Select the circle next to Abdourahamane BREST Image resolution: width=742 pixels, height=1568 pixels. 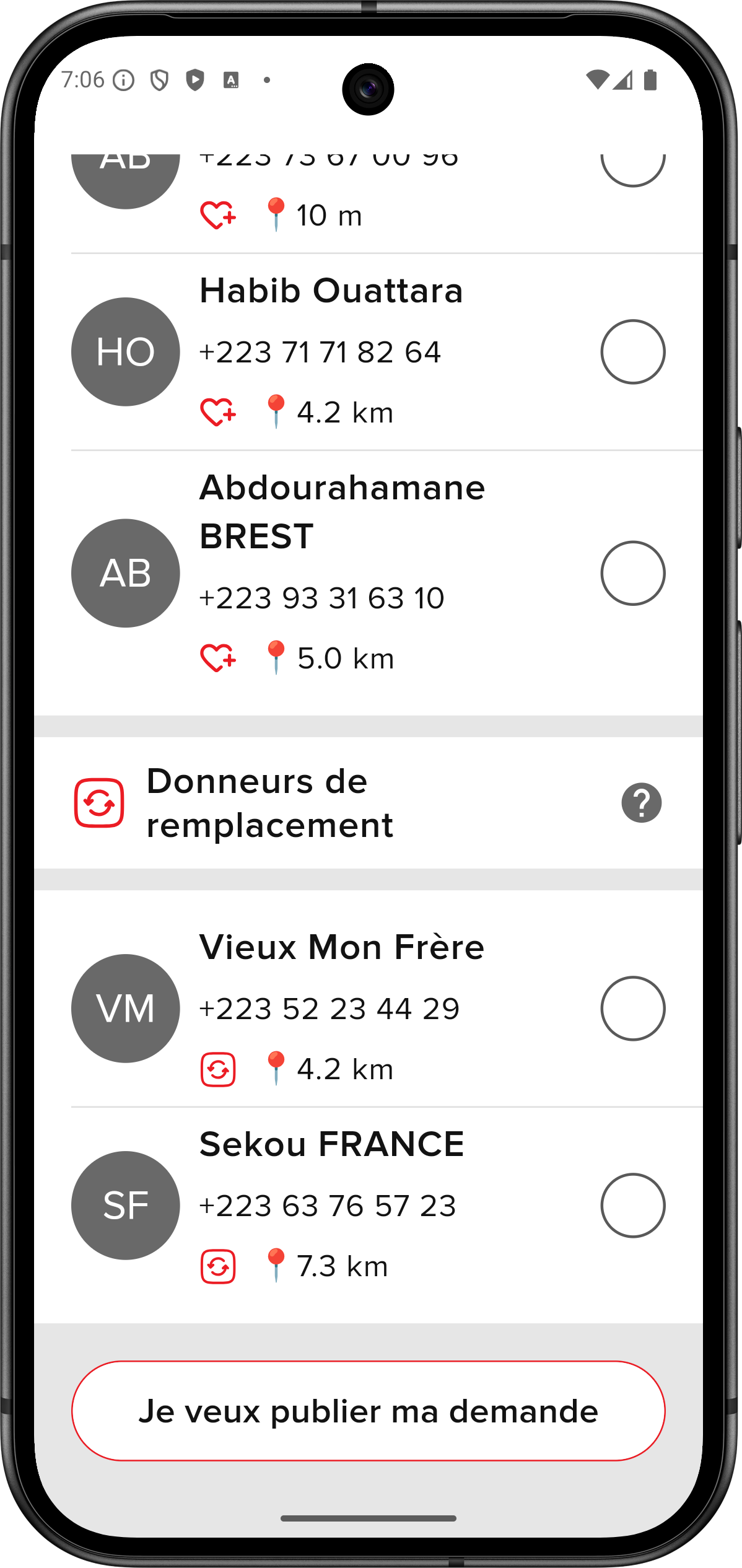pyautogui.click(x=633, y=573)
